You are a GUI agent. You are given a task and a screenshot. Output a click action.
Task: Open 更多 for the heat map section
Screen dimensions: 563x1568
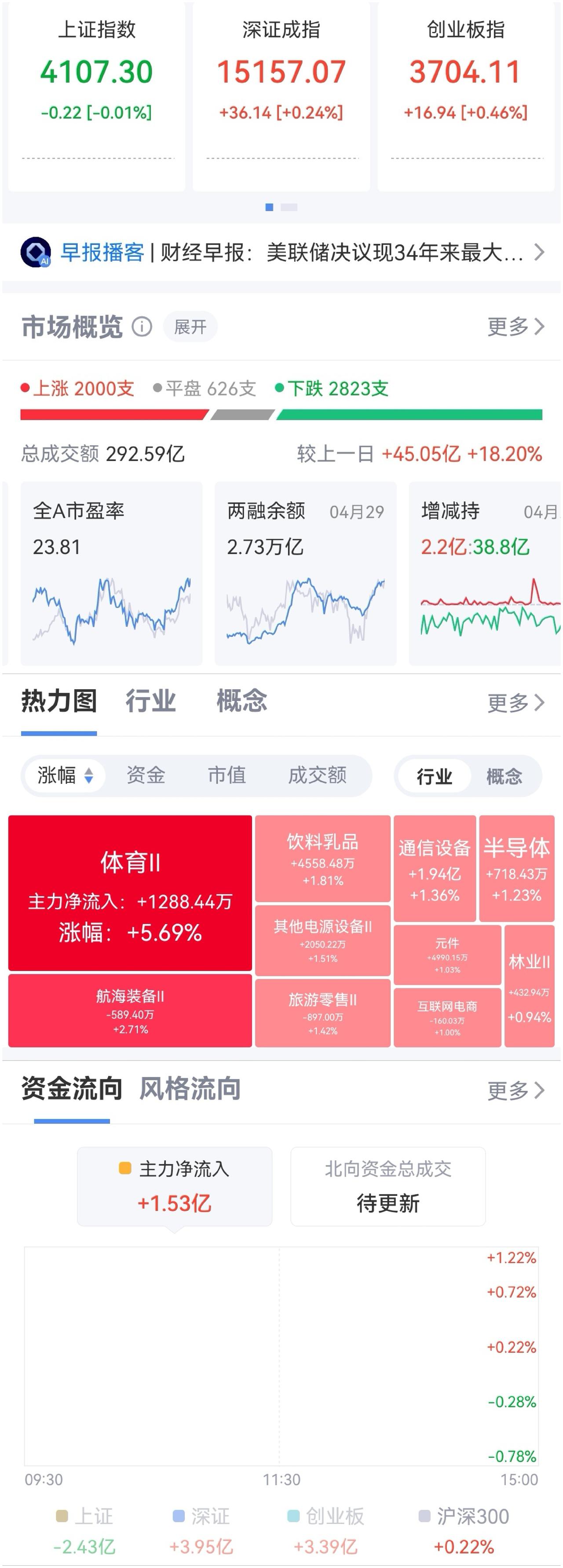[515, 703]
